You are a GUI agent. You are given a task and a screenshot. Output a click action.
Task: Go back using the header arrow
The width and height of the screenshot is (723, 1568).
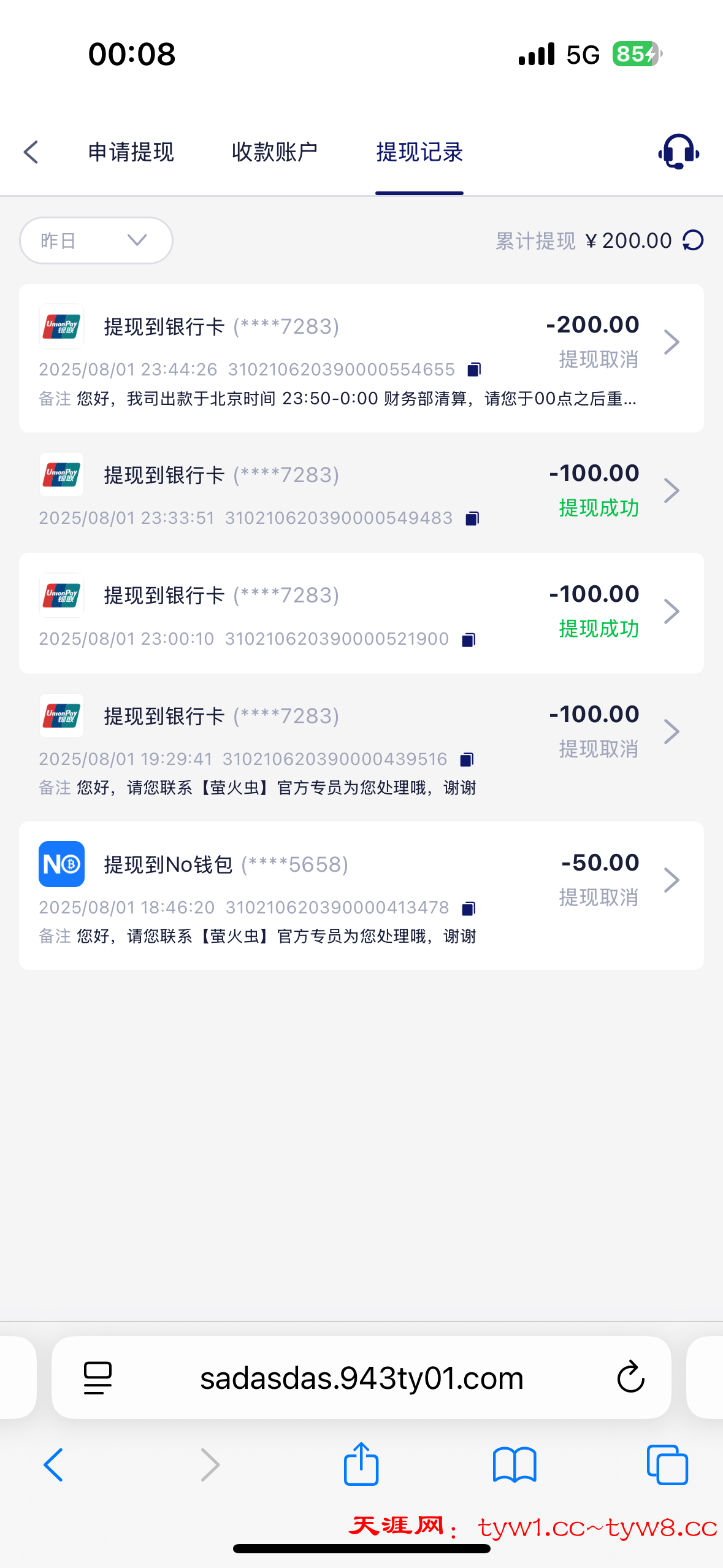tap(31, 152)
